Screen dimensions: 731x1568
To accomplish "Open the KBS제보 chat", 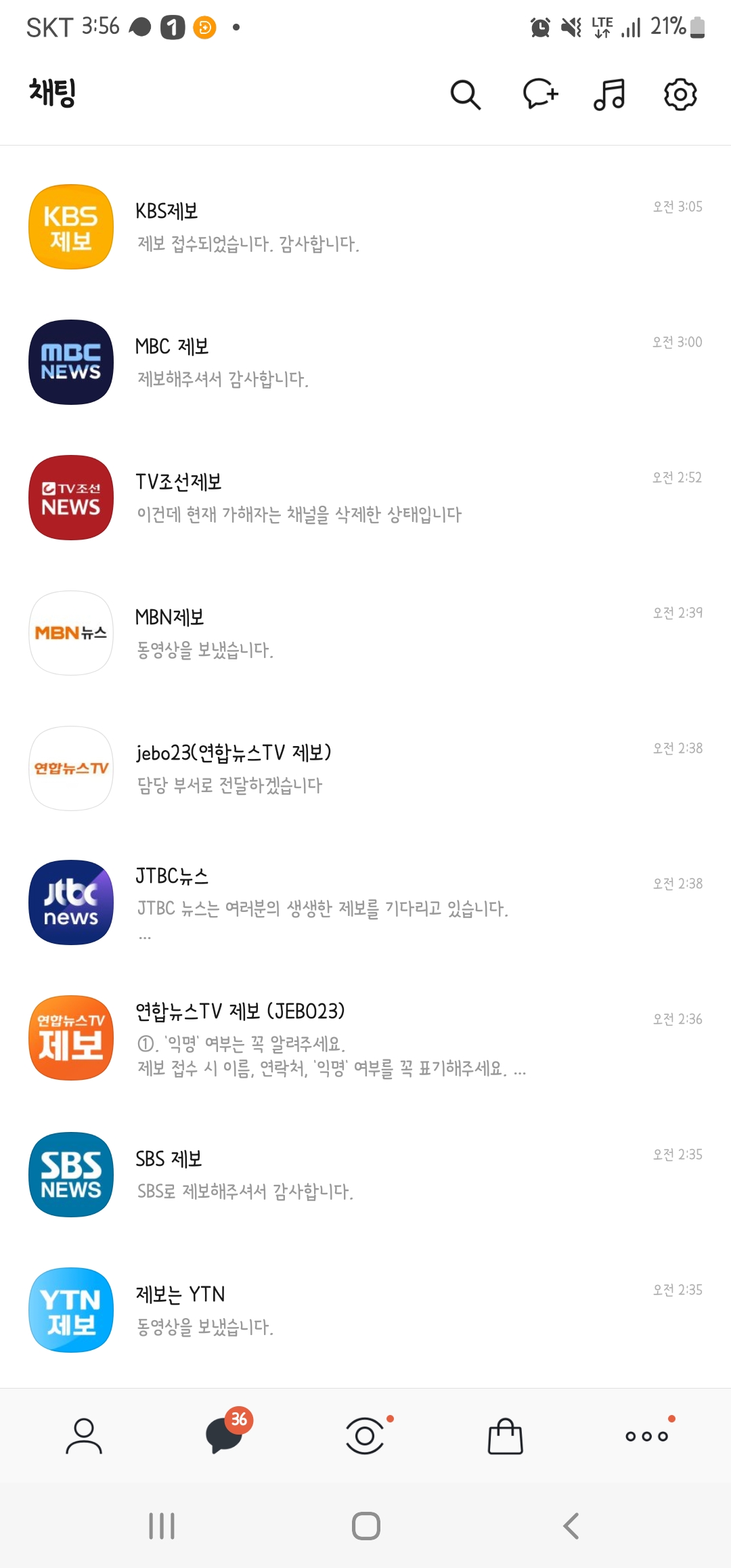I will click(365, 227).
